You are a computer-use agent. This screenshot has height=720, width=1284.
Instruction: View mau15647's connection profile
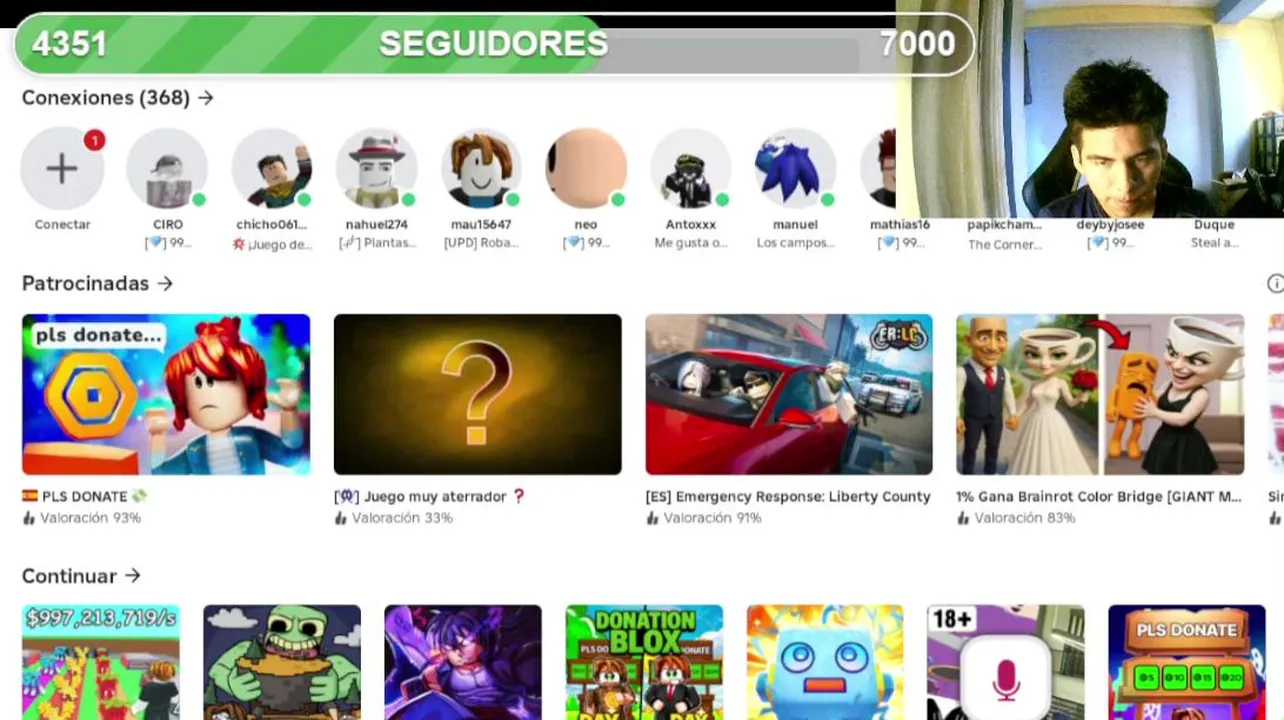tap(481, 169)
